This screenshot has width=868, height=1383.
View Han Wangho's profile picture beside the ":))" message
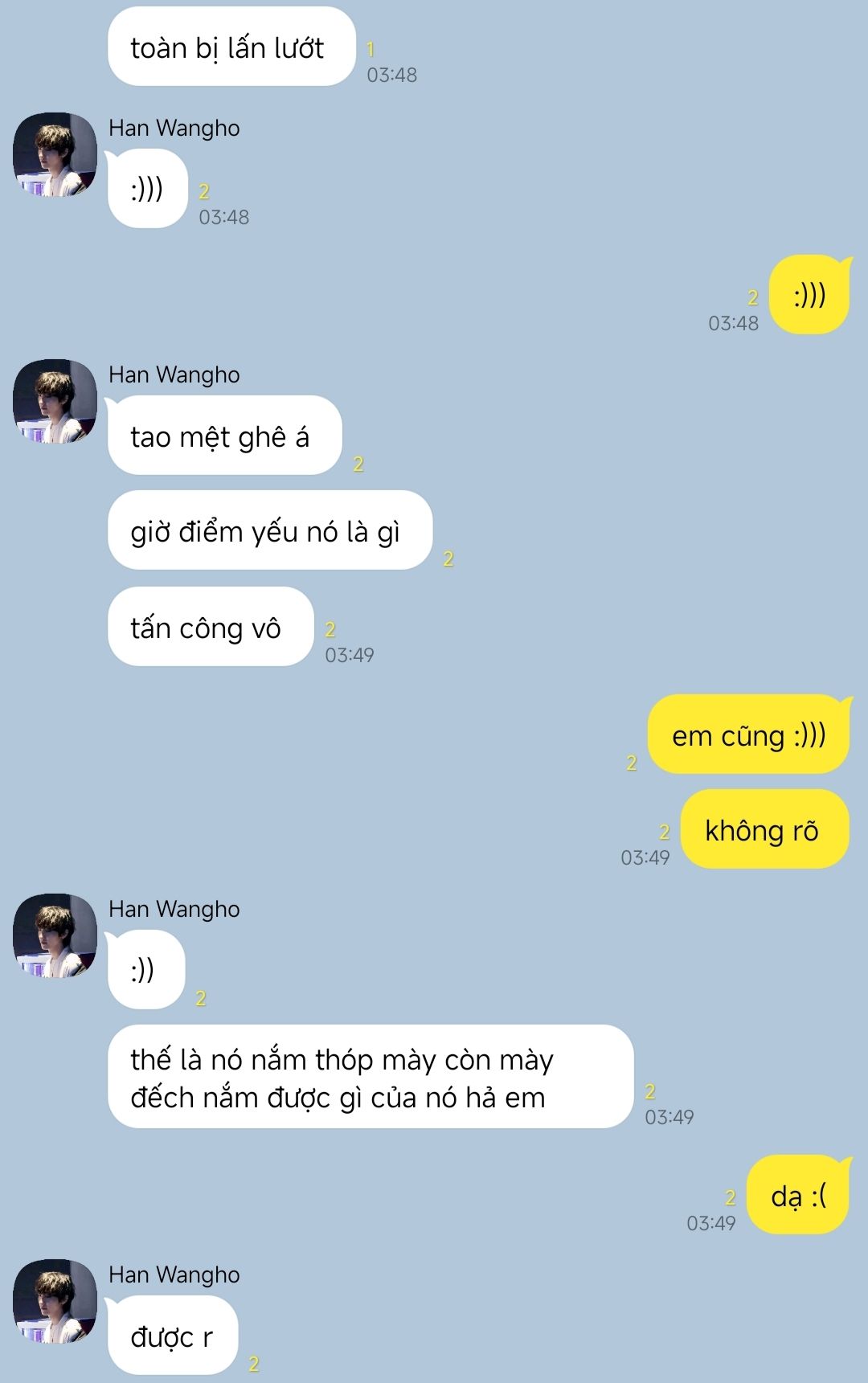coord(55,936)
